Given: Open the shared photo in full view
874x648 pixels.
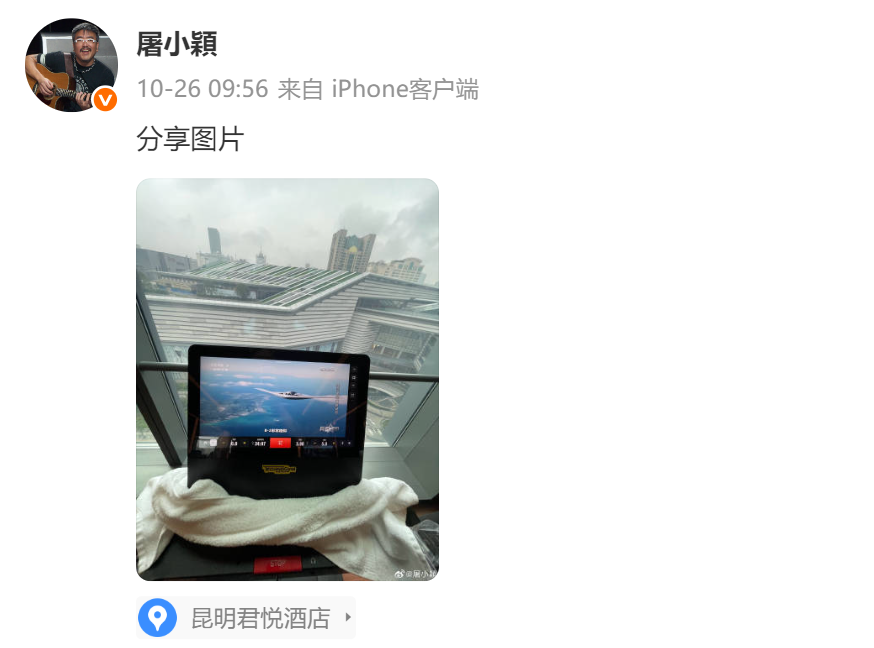Looking at the screenshot, I should point(287,379).
